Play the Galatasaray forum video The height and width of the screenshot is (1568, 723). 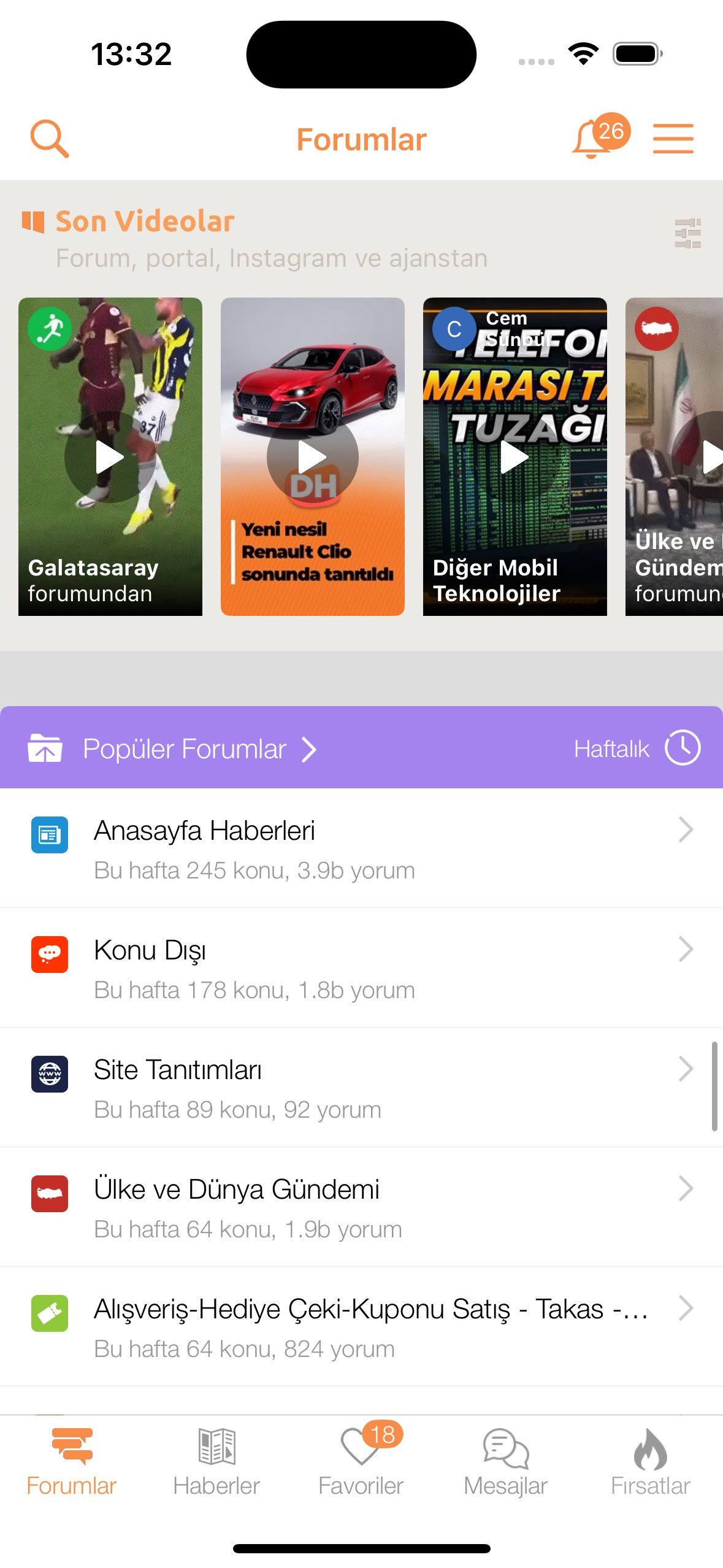coord(109,456)
